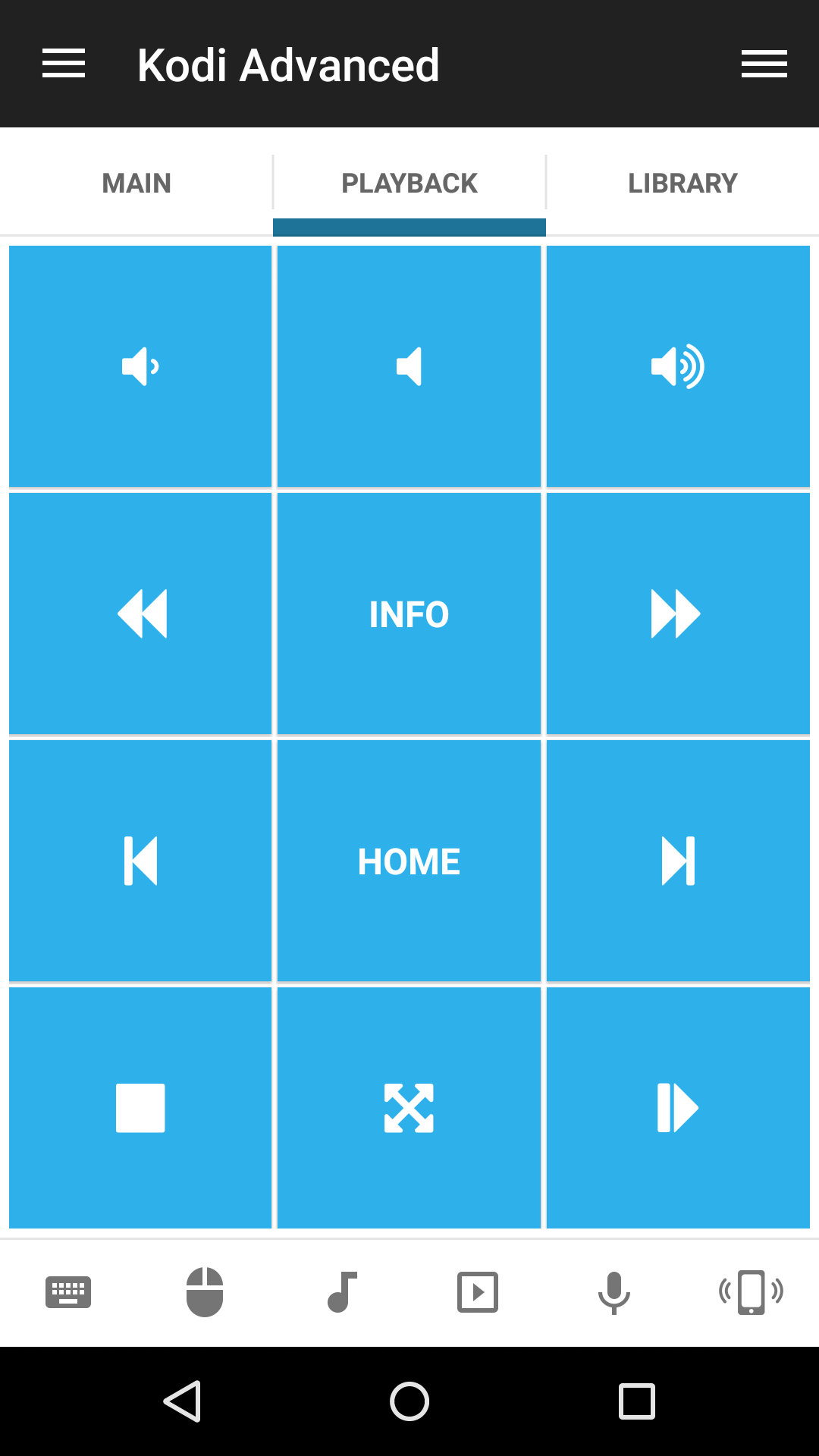Fast forward the playback
The image size is (819, 1456).
(678, 613)
